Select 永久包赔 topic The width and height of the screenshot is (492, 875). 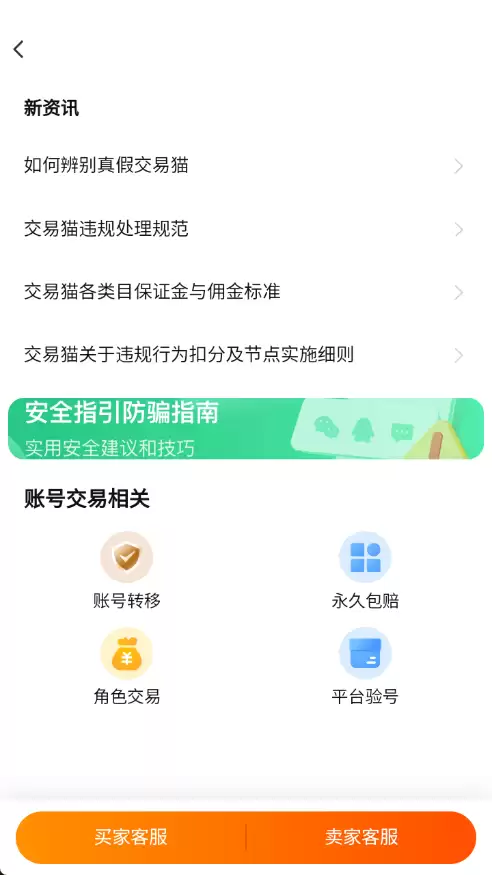coord(365,570)
